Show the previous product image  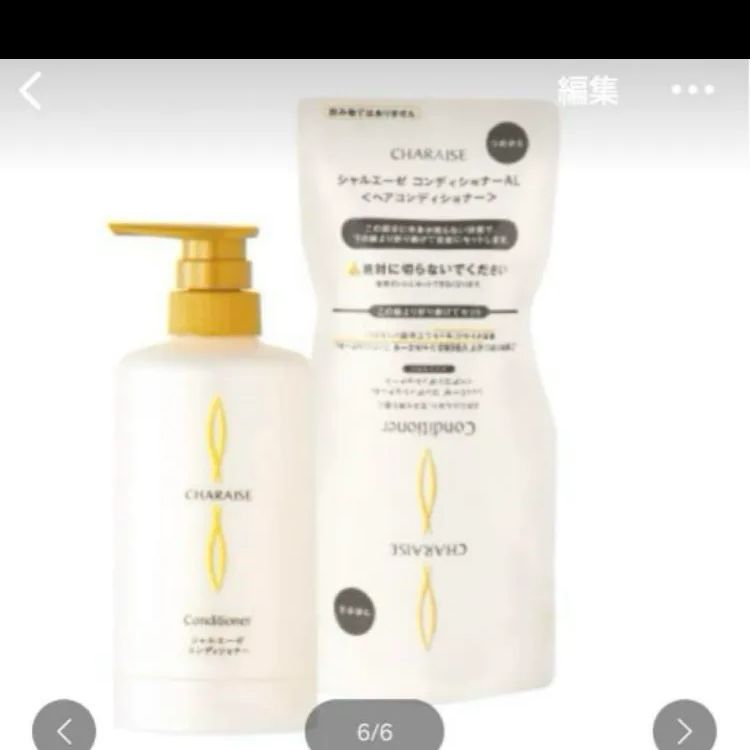(64, 728)
